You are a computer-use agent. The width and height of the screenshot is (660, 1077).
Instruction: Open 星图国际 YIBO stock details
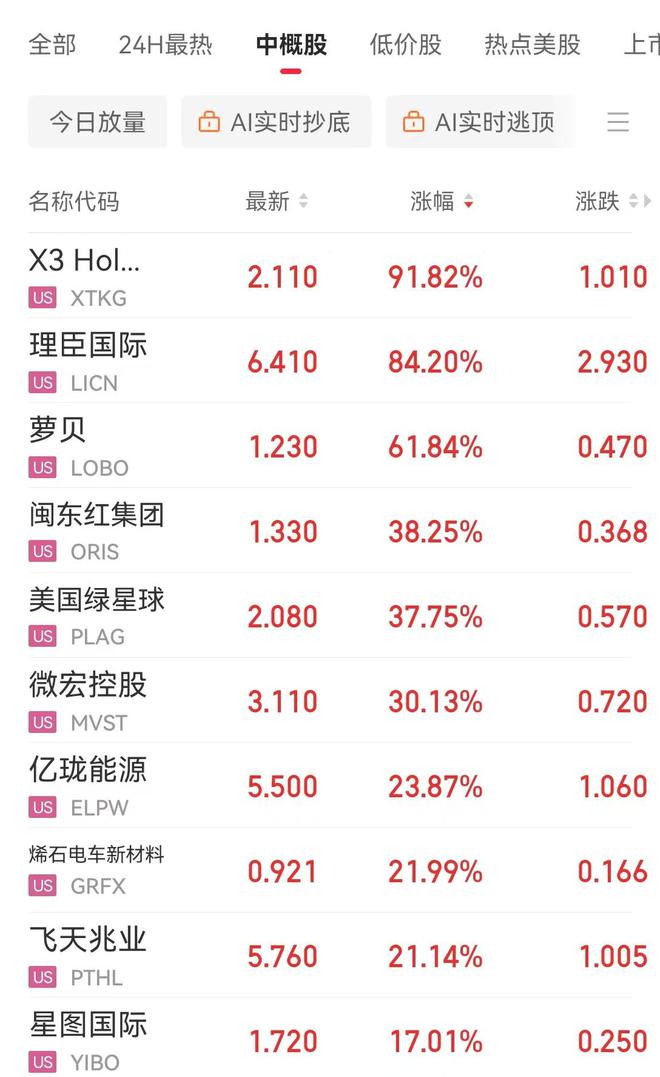click(88, 1041)
